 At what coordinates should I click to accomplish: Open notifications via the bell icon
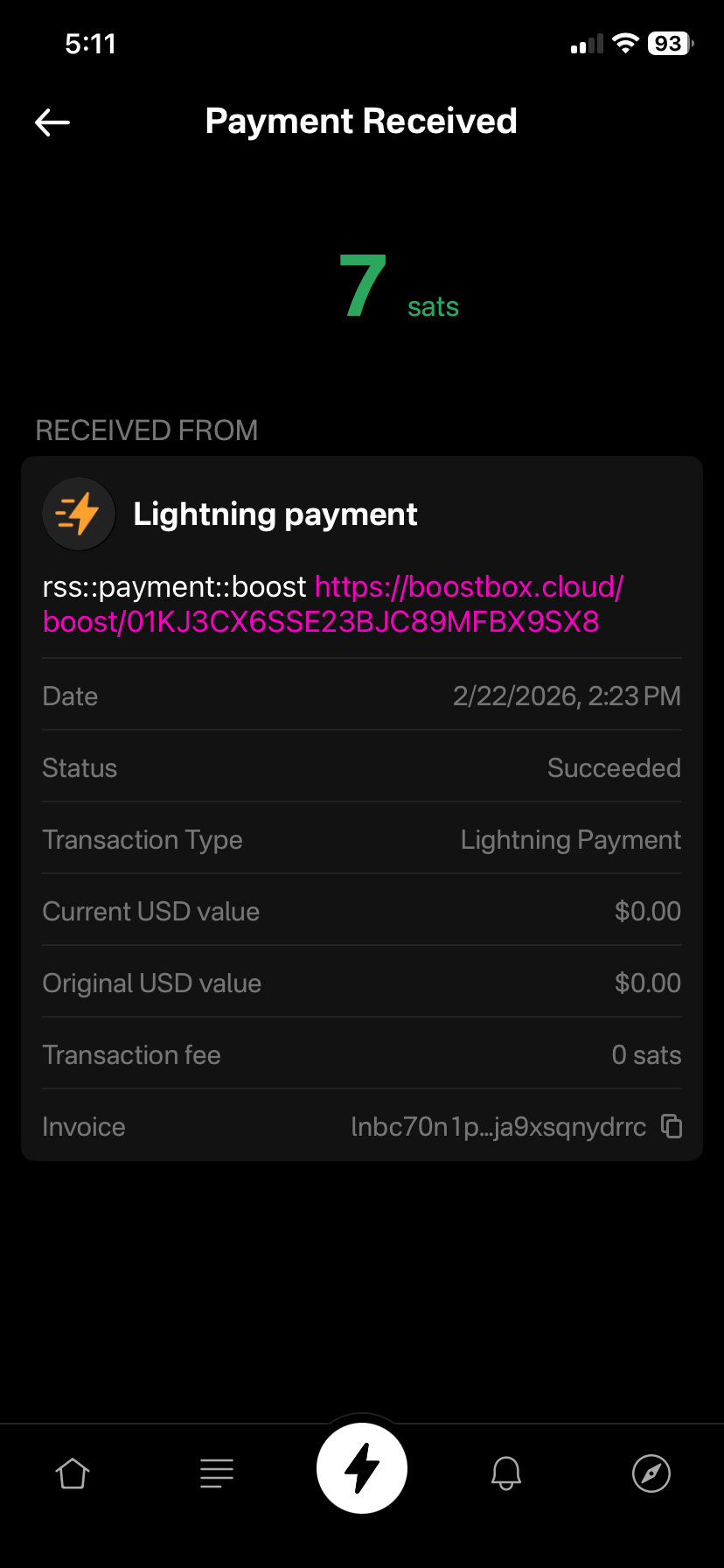(506, 1473)
